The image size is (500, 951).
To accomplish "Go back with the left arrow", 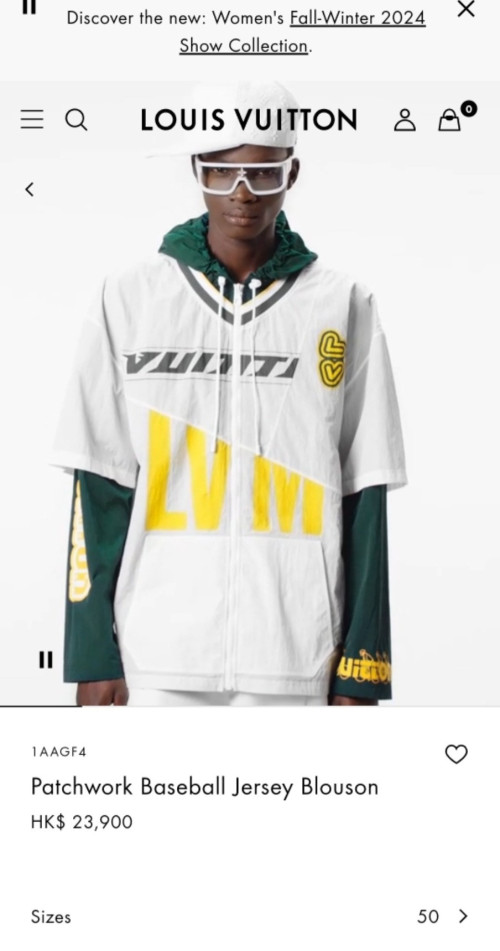I will (29, 189).
